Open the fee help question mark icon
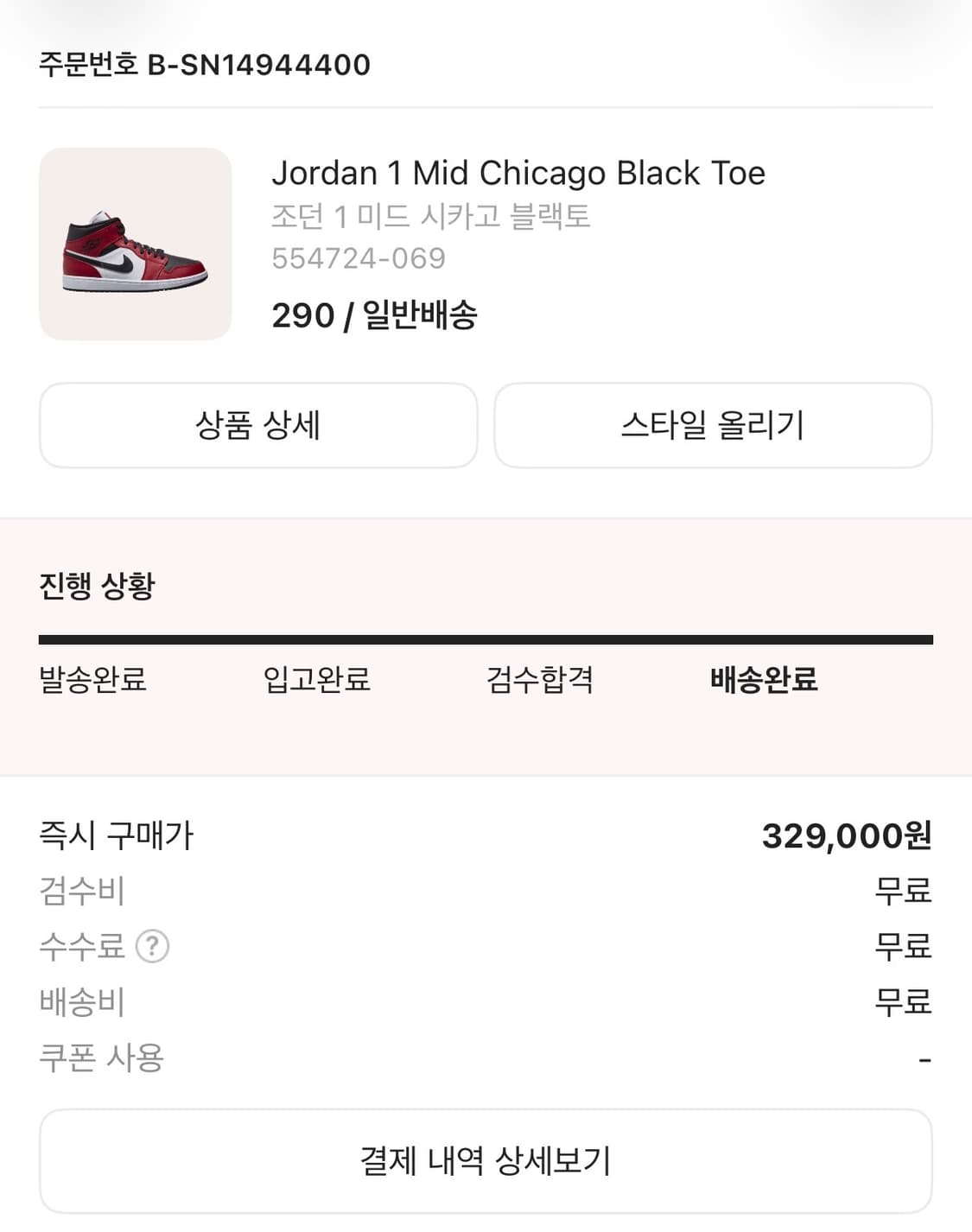972x1232 pixels. 153,947
